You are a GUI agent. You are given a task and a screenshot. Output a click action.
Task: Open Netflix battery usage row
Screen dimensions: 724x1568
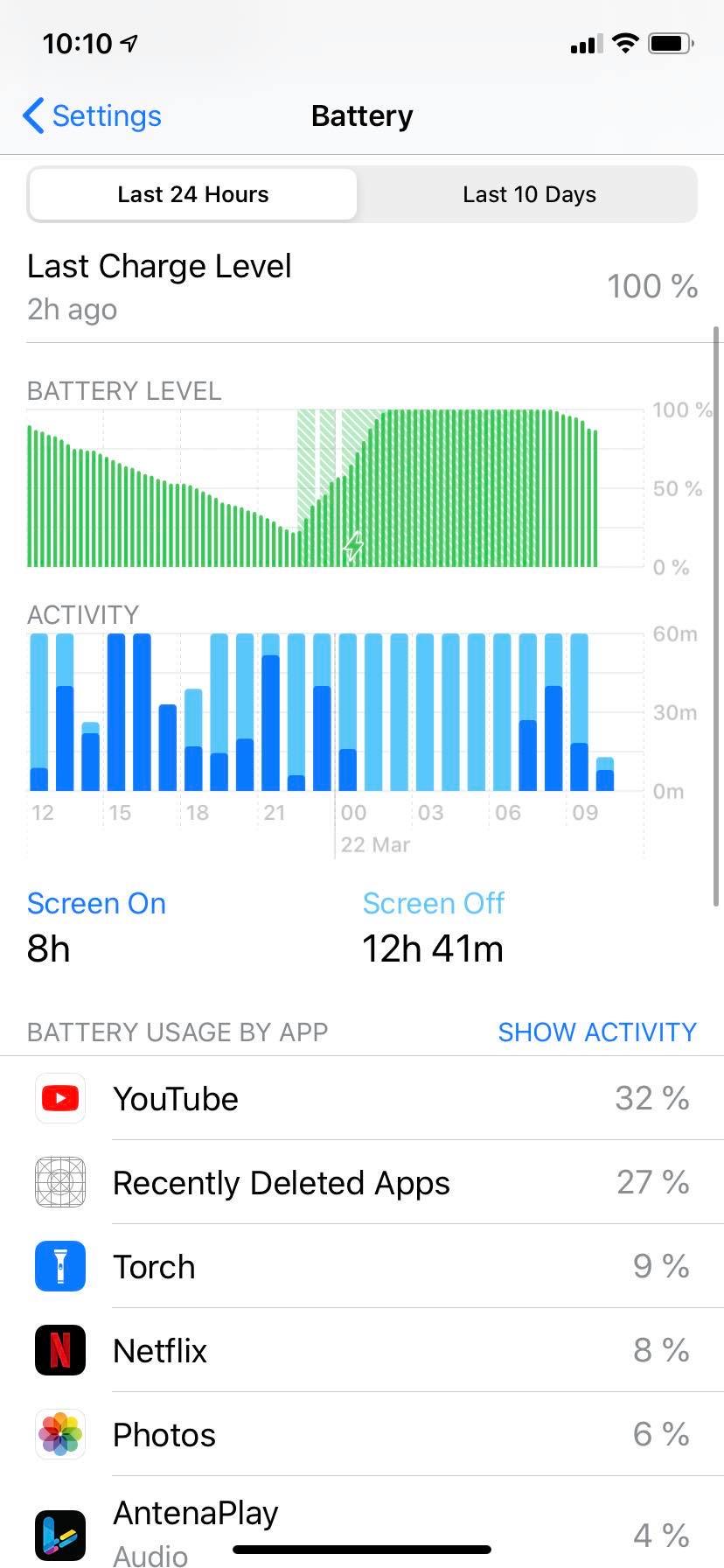362,1351
